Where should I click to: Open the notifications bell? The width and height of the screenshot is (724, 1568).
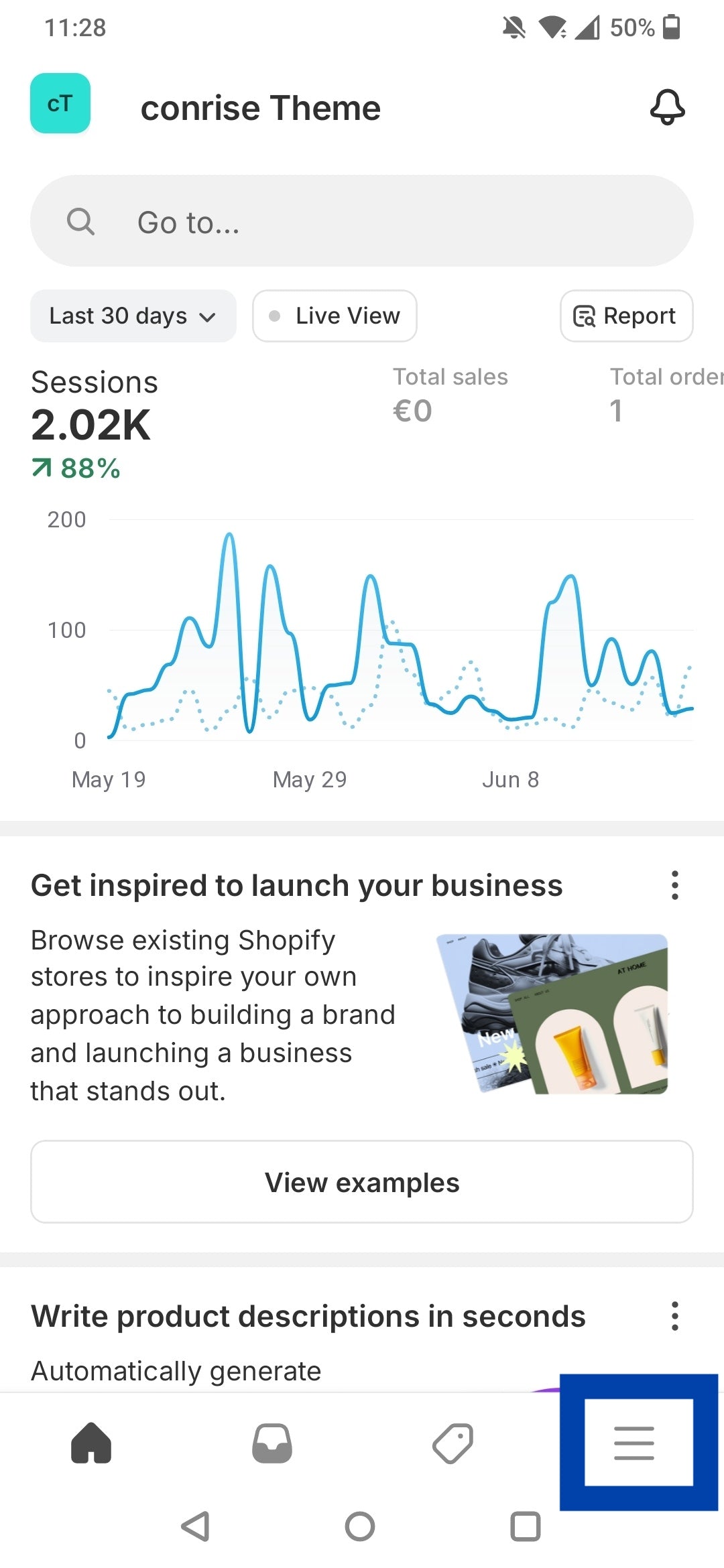(x=667, y=107)
